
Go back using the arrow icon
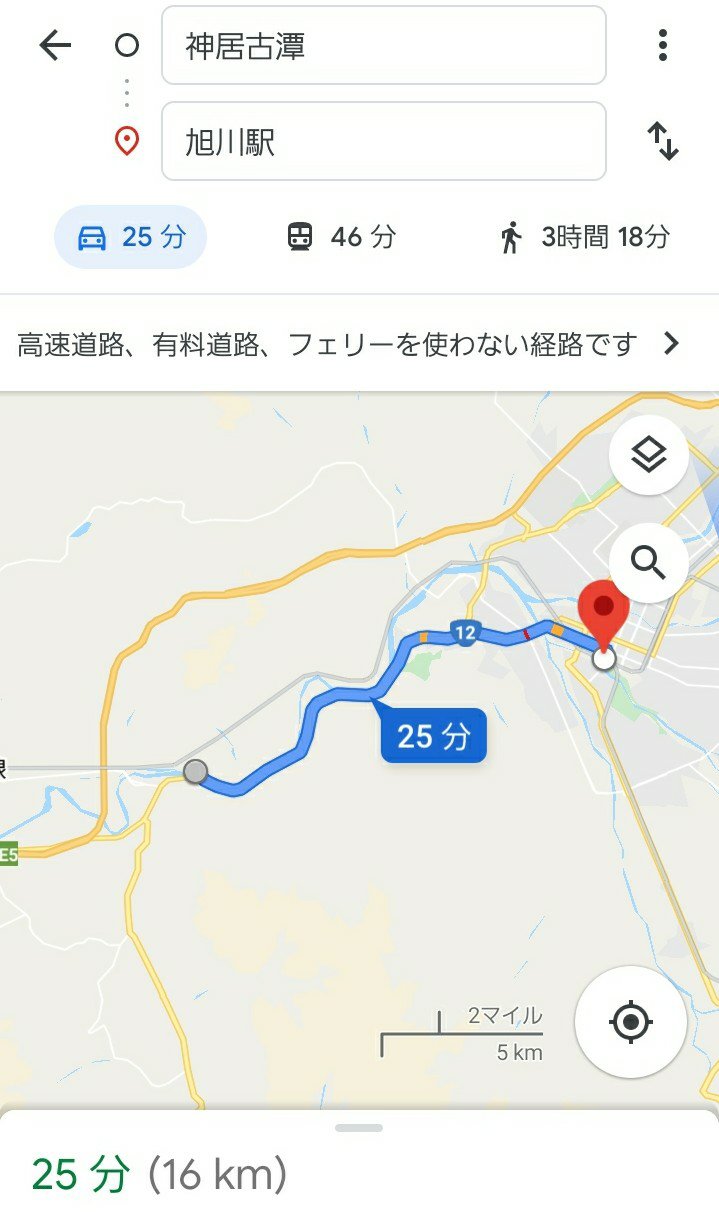pyautogui.click(x=55, y=45)
